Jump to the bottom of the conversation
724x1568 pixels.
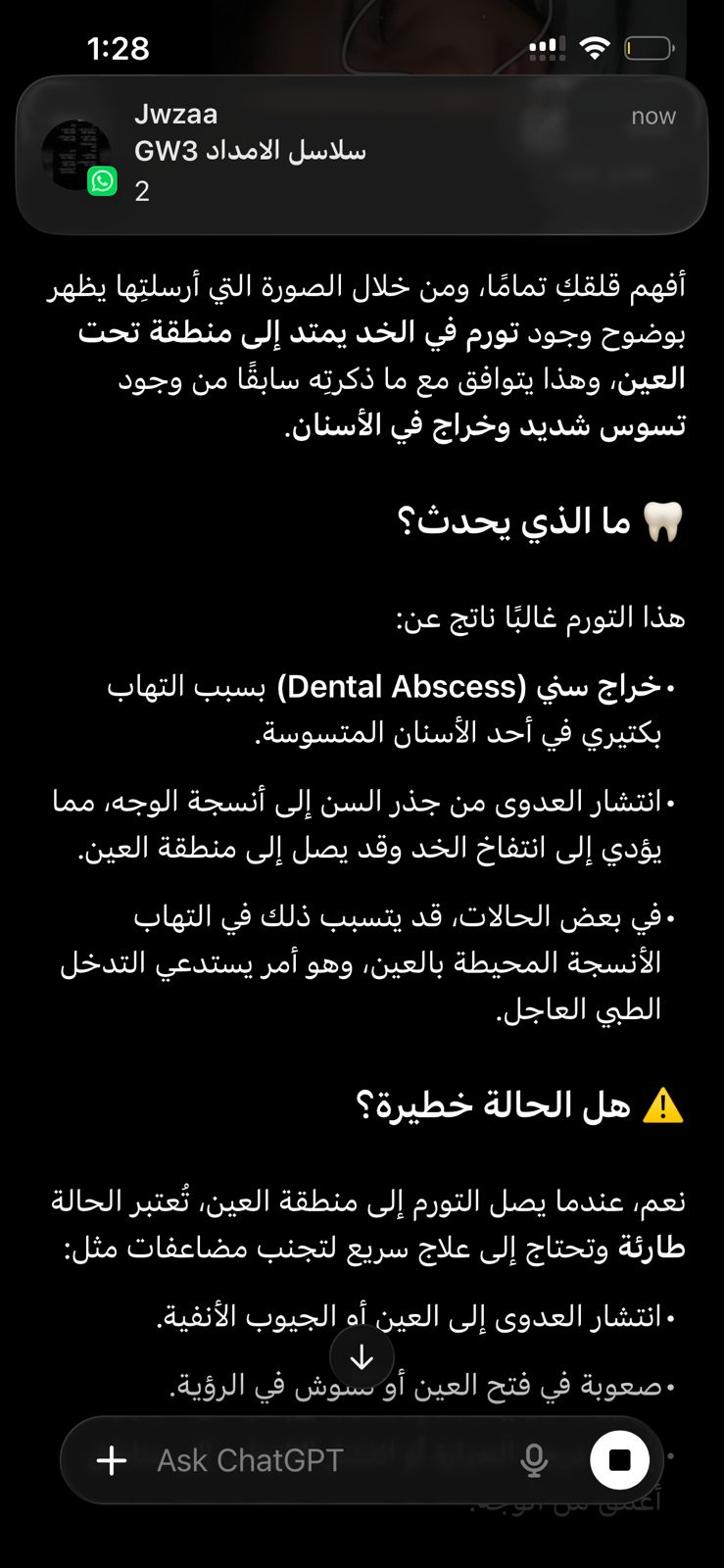362,1357
